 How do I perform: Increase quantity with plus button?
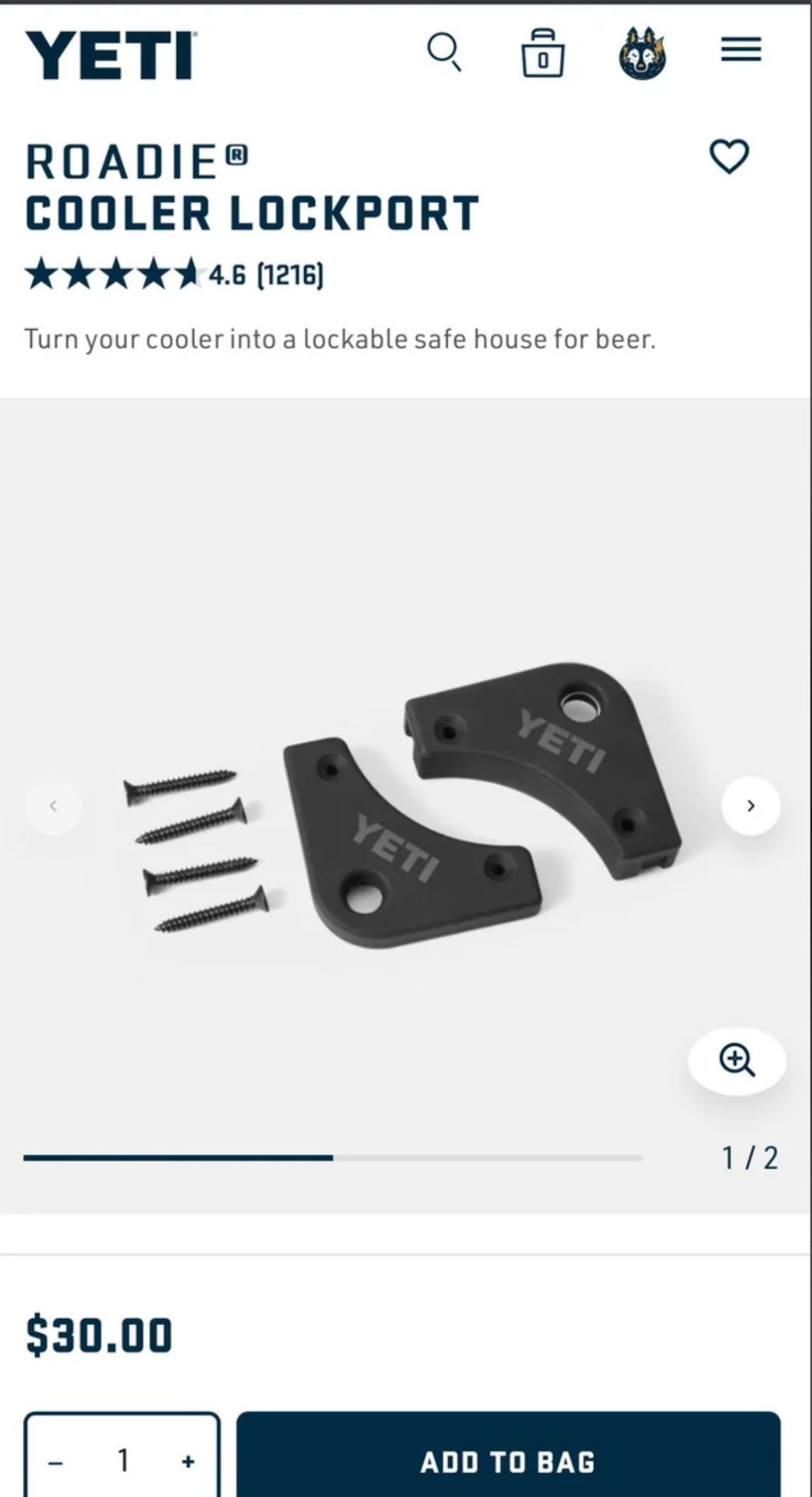pyautogui.click(x=188, y=1462)
